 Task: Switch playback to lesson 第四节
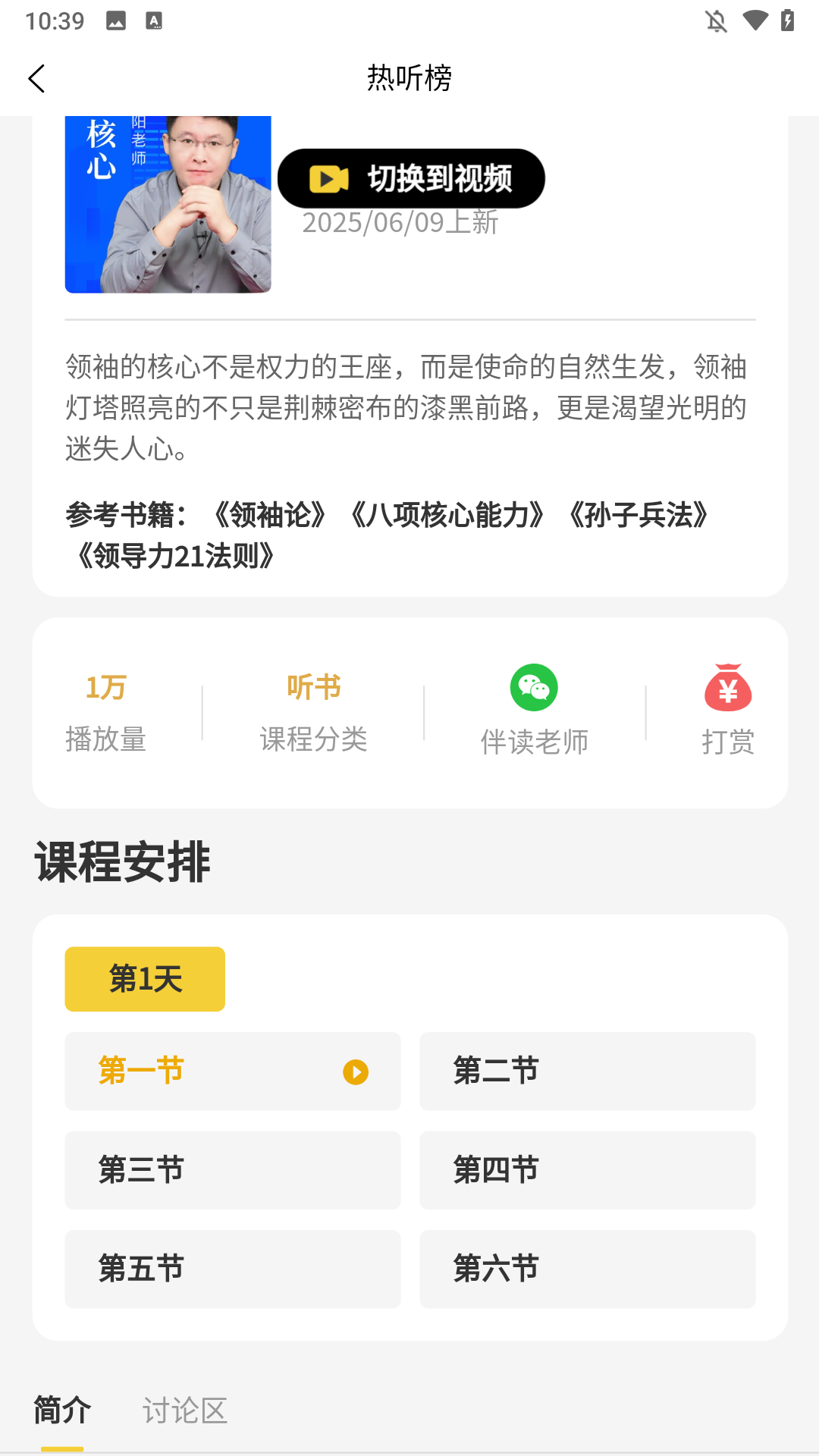coord(587,1170)
